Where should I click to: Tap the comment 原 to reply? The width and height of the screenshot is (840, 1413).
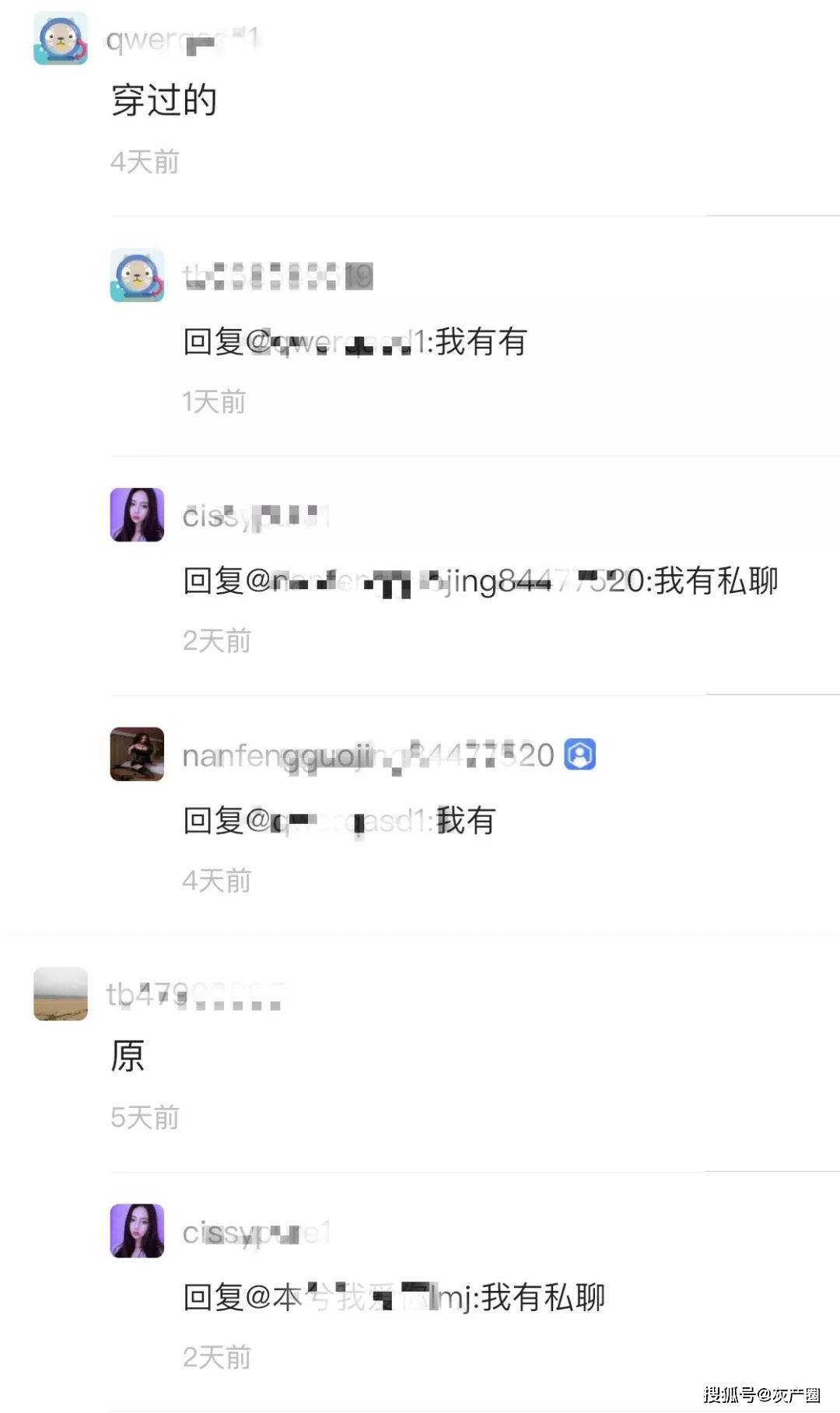128,1056
